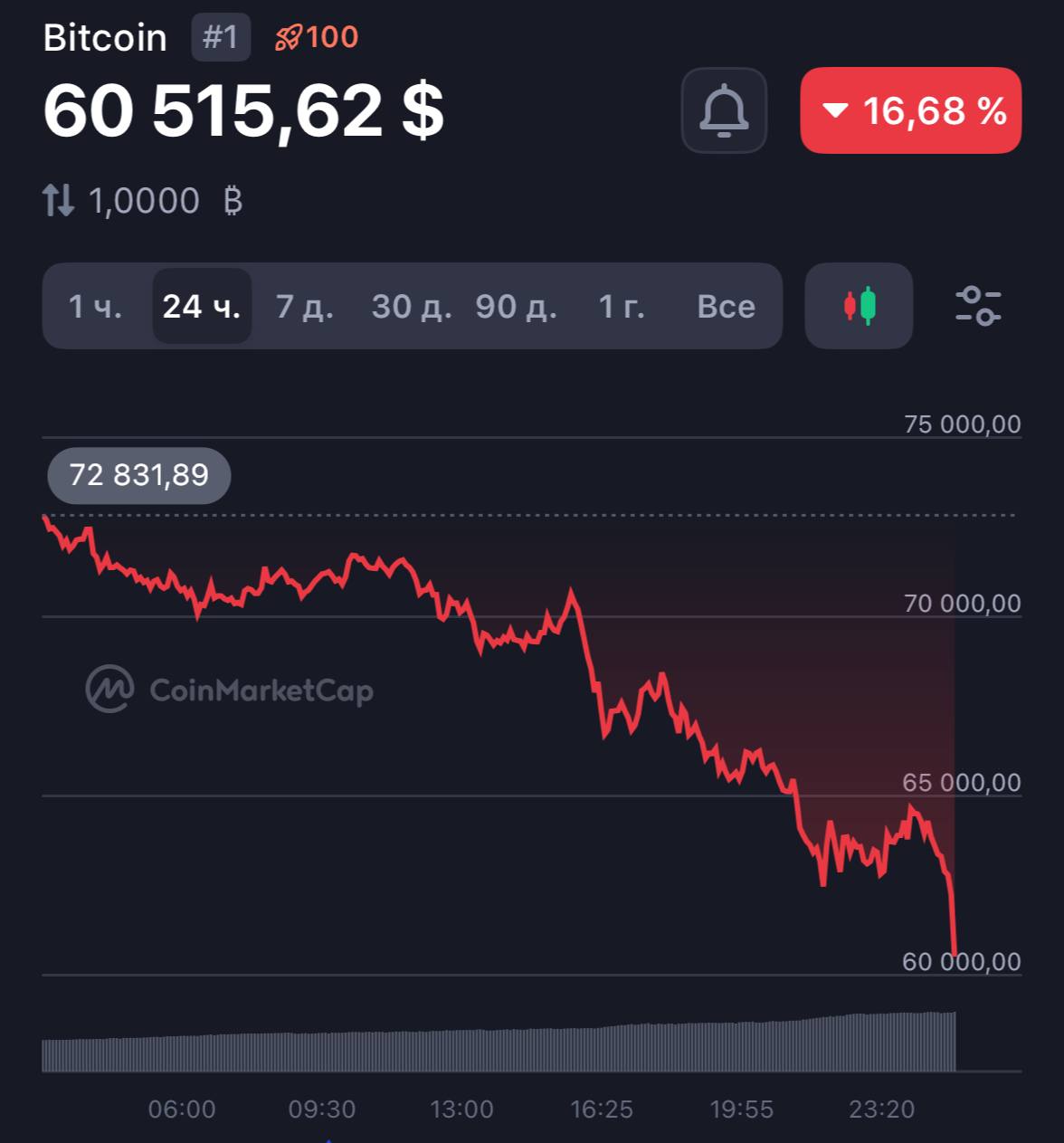Show the 30 д. chart
Viewport: 1064px width, 1143px height.
412,307
